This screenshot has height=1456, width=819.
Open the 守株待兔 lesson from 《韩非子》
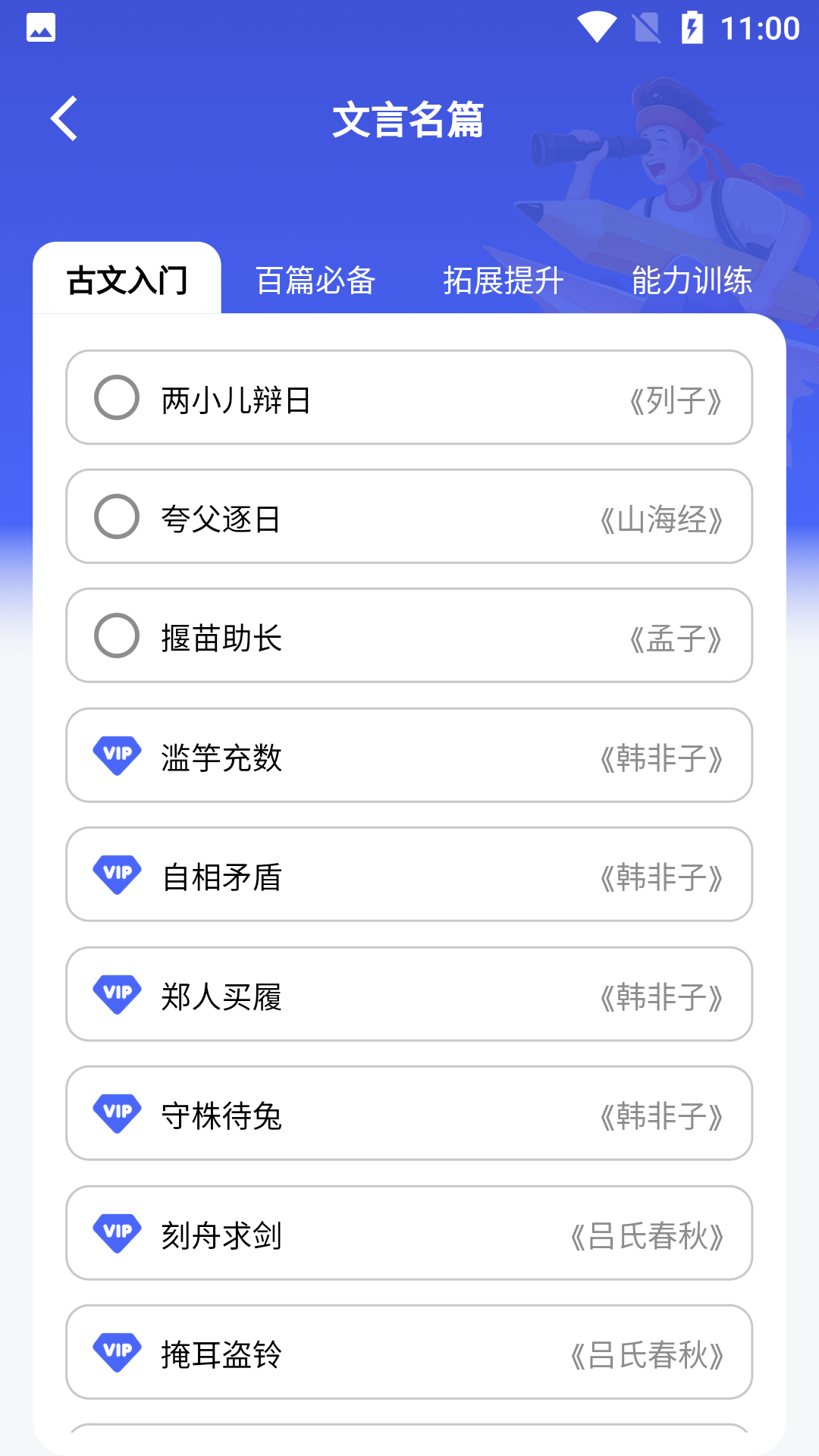pos(409,1112)
